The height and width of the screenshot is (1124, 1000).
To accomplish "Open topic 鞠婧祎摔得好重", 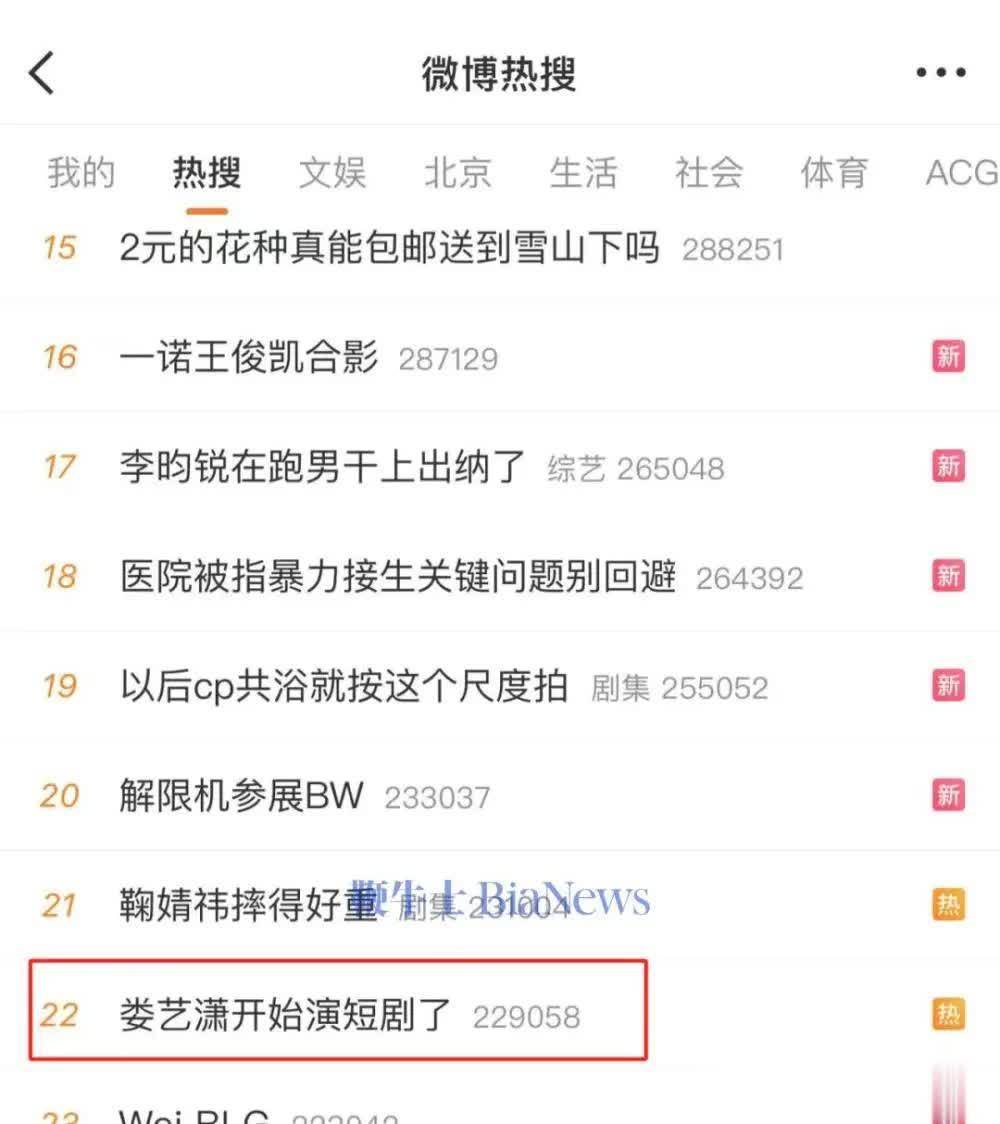I will 248,906.
